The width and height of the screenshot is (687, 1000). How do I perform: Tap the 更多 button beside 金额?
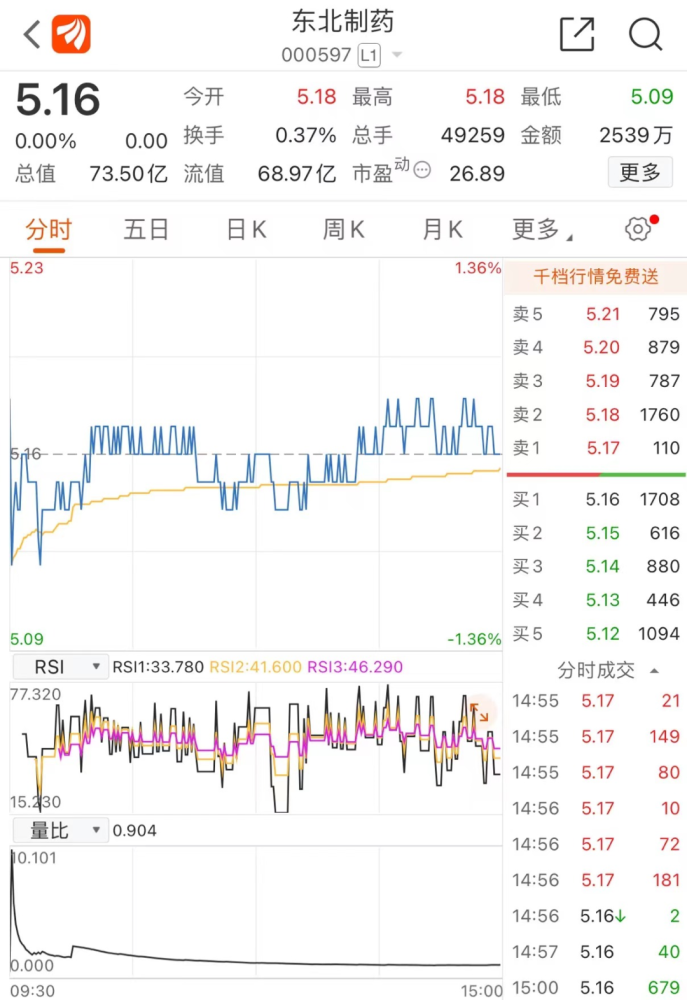(x=640, y=172)
